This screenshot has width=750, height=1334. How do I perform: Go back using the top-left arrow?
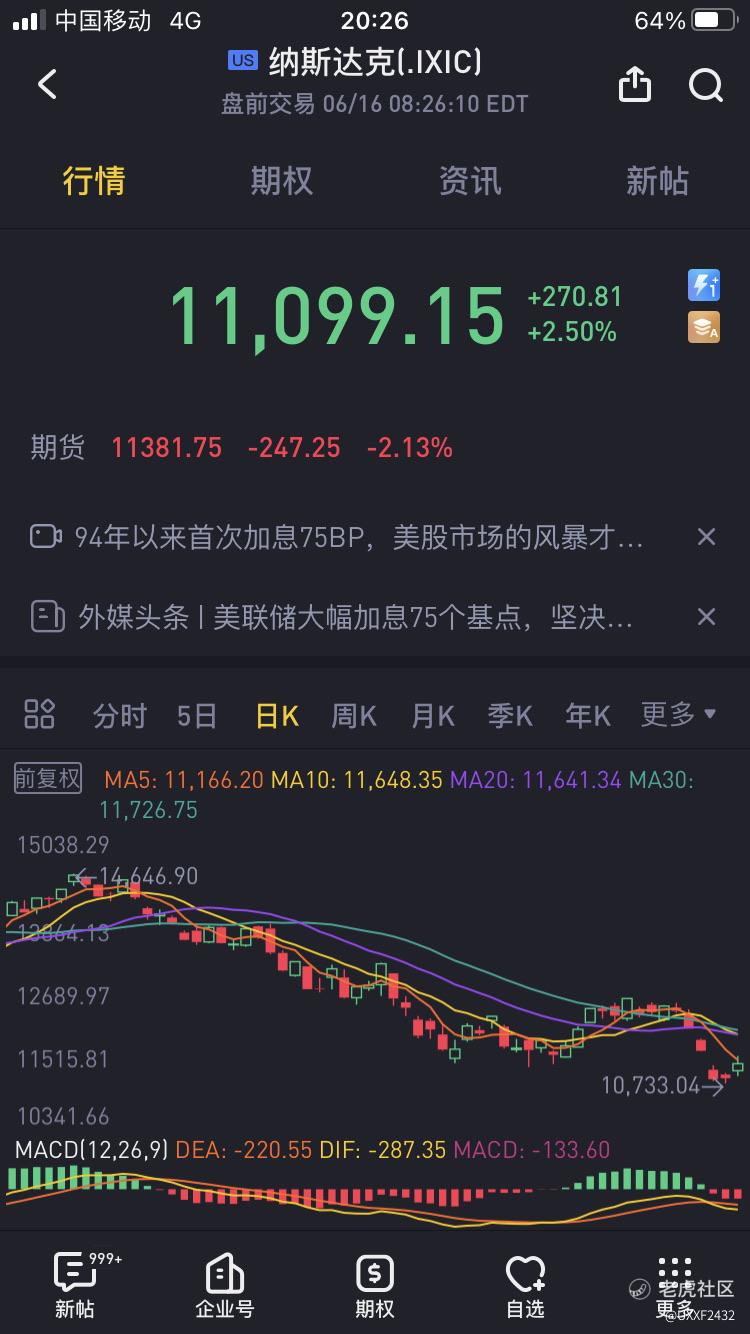47,85
